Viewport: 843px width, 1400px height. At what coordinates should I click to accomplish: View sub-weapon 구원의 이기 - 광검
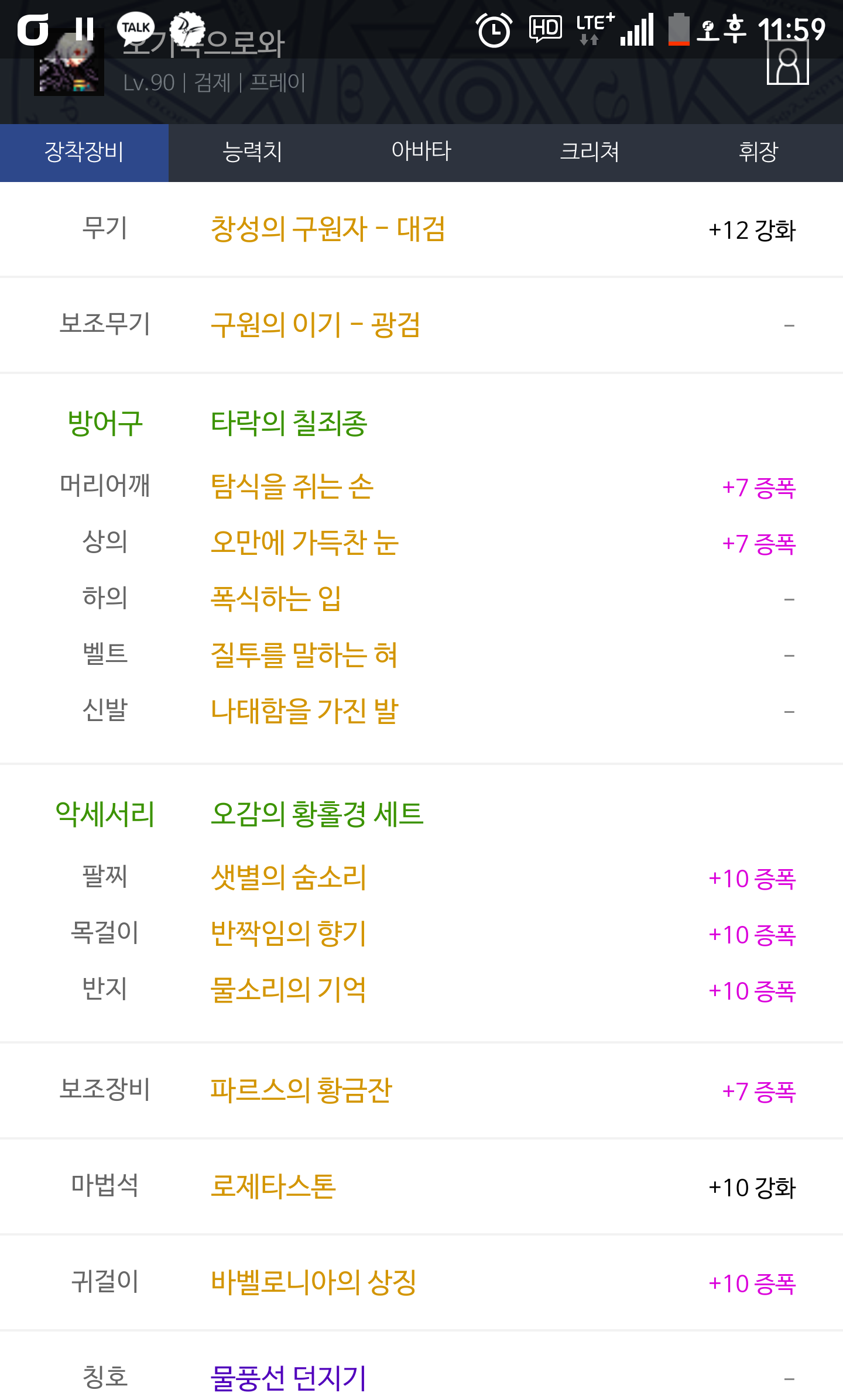pyautogui.click(x=316, y=325)
